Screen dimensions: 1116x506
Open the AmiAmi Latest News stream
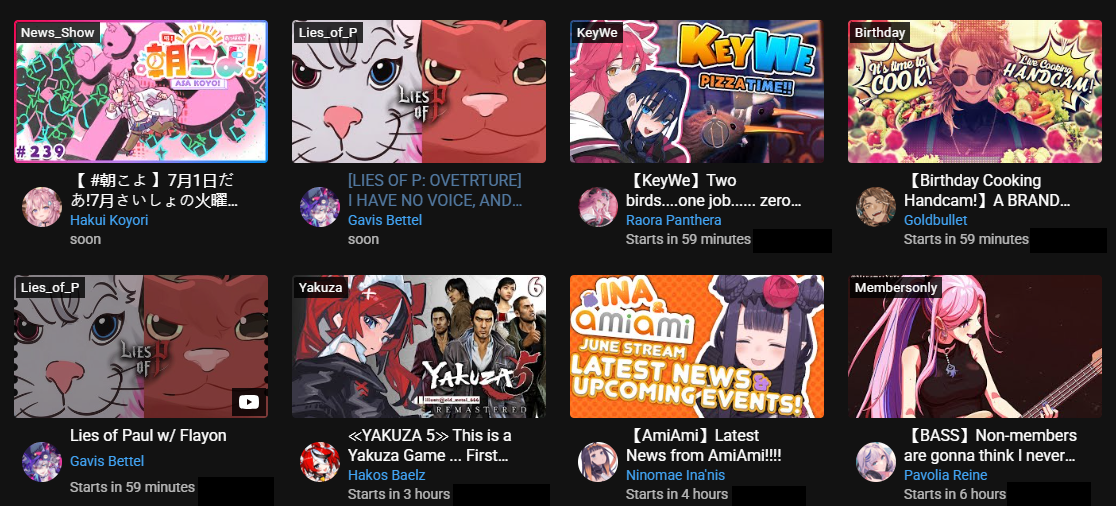pyautogui.click(x=697, y=346)
